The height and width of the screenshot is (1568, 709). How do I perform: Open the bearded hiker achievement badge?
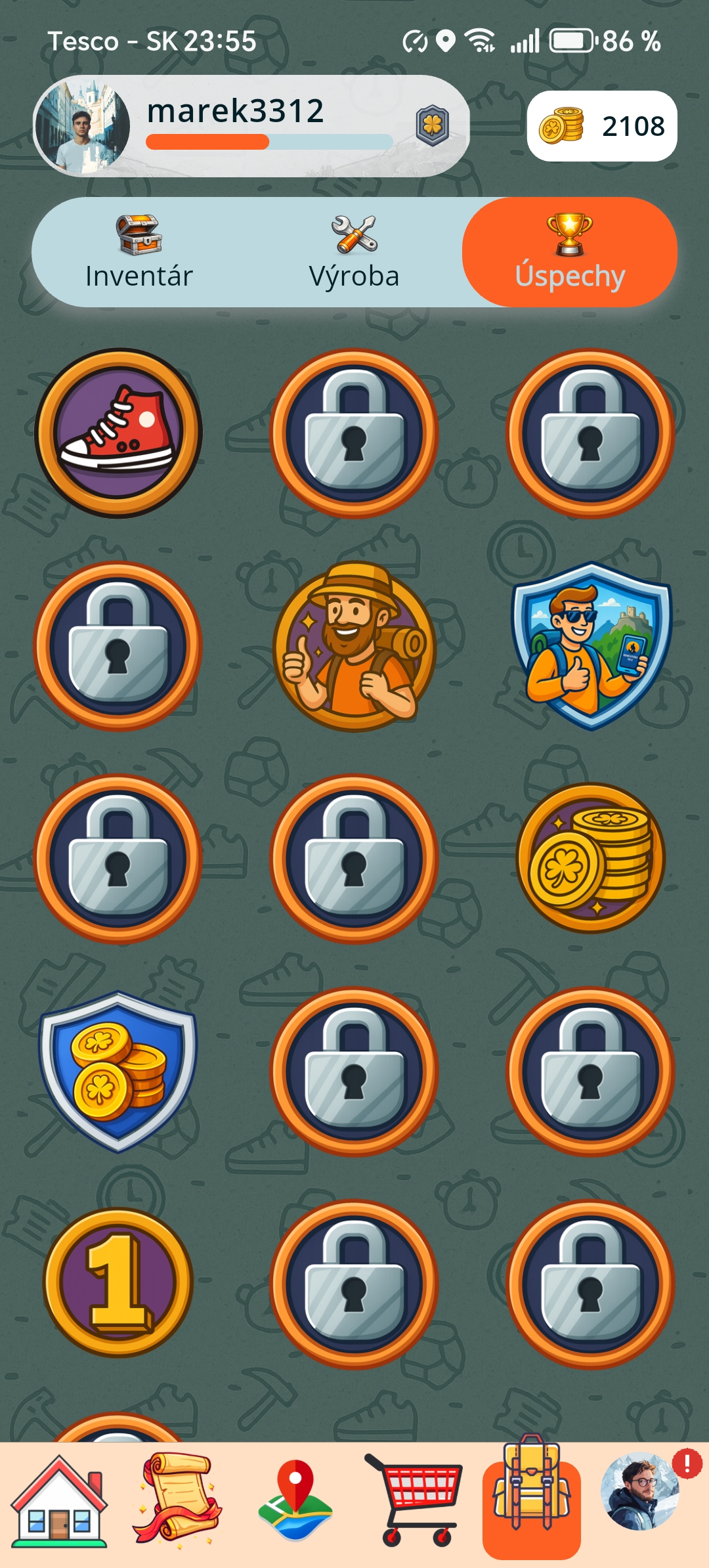354,646
